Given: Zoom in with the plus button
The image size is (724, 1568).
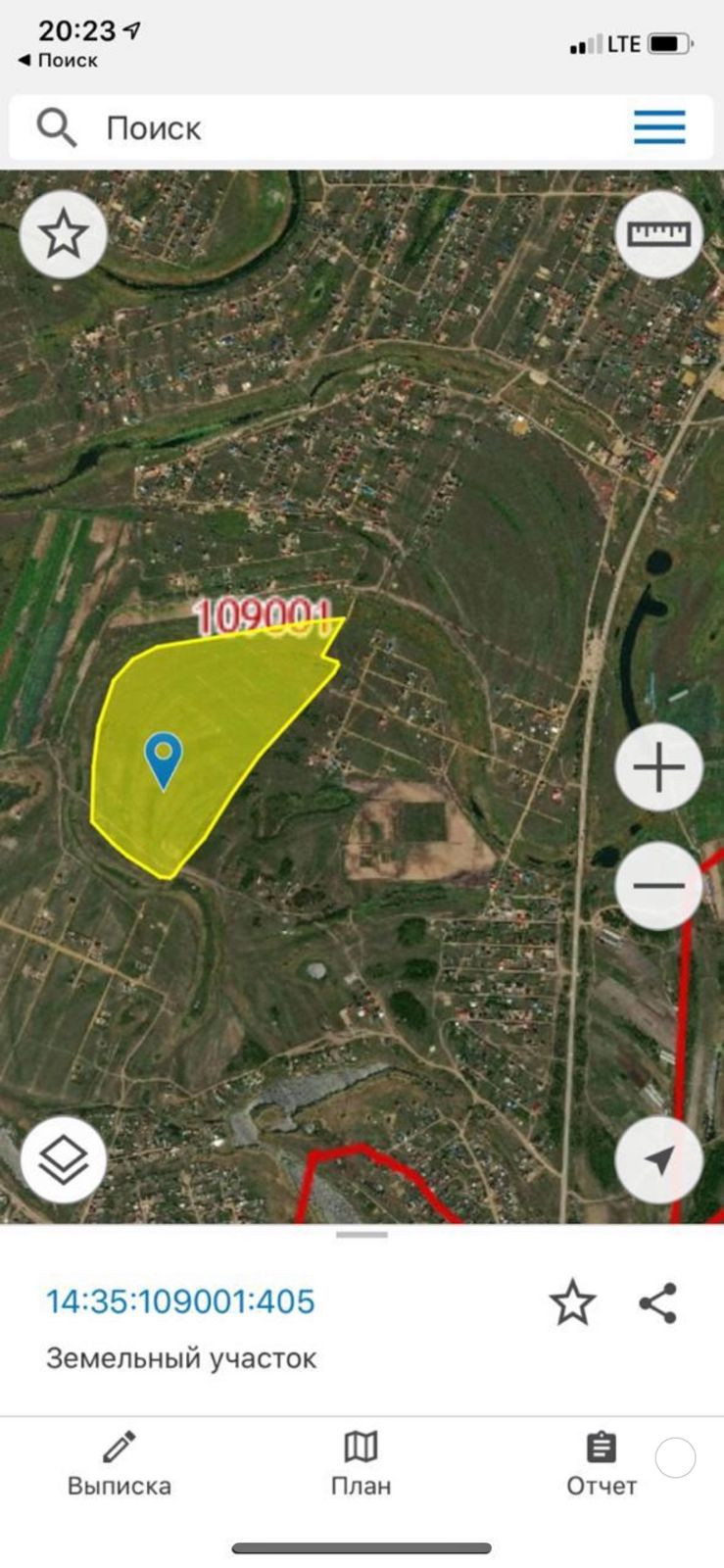Looking at the screenshot, I should point(658,767).
